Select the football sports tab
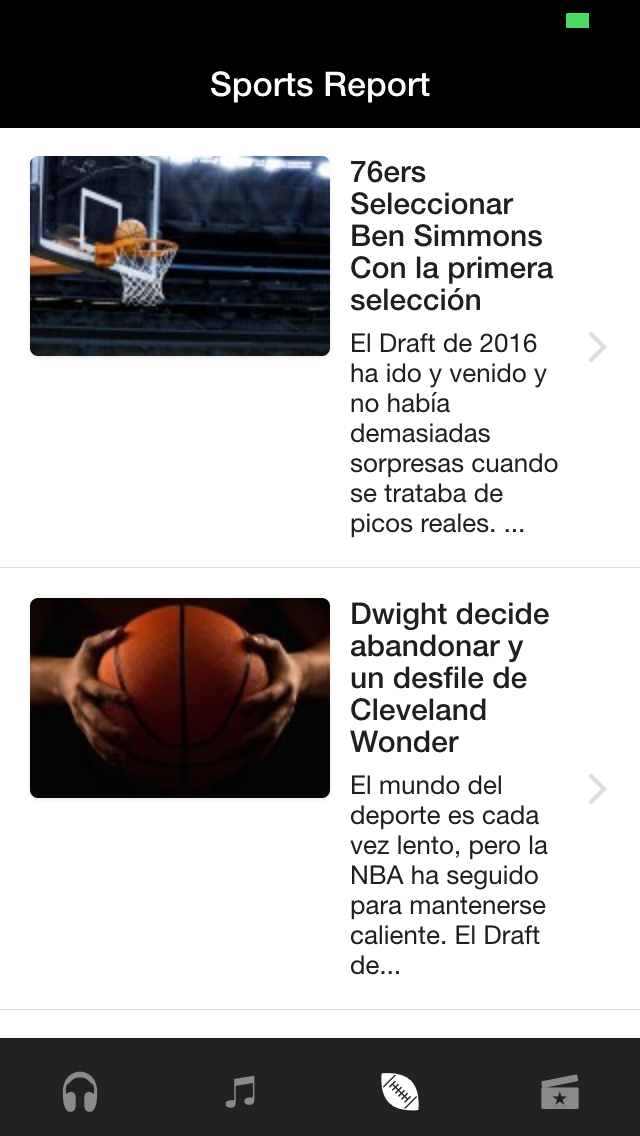 pos(400,1092)
